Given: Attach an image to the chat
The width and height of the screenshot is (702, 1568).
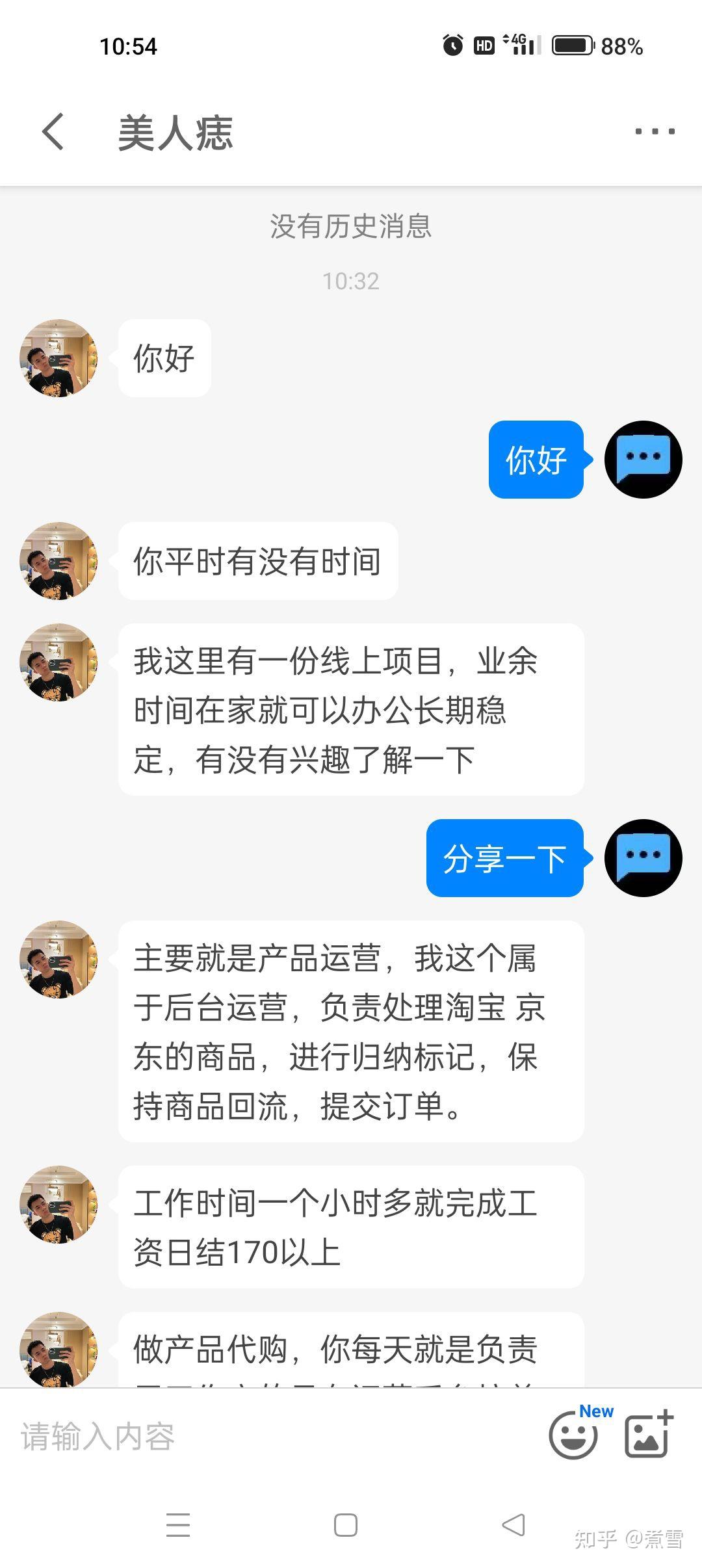Looking at the screenshot, I should coord(648,1434).
